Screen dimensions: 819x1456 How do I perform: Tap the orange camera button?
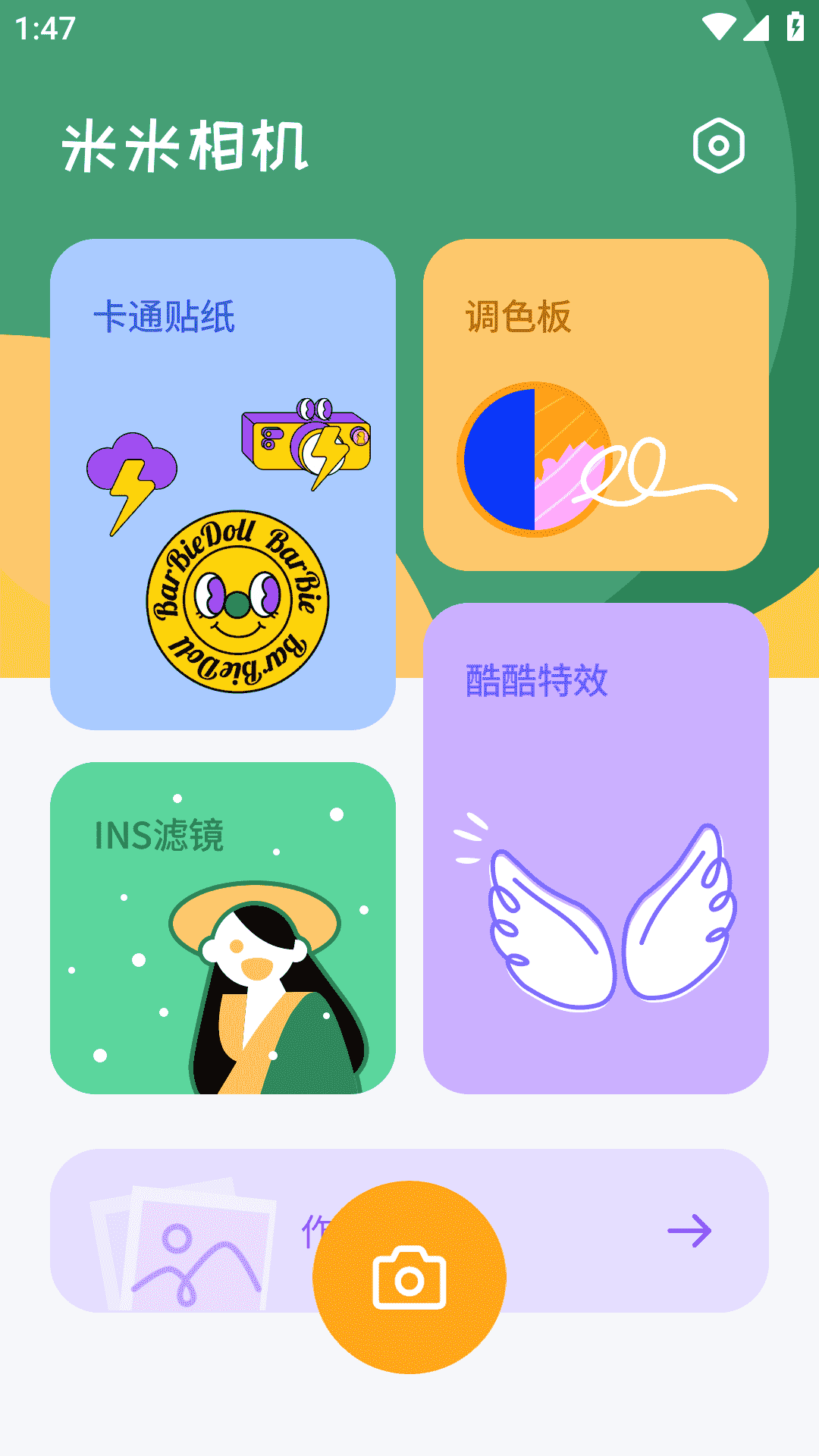pyautogui.click(x=409, y=1278)
